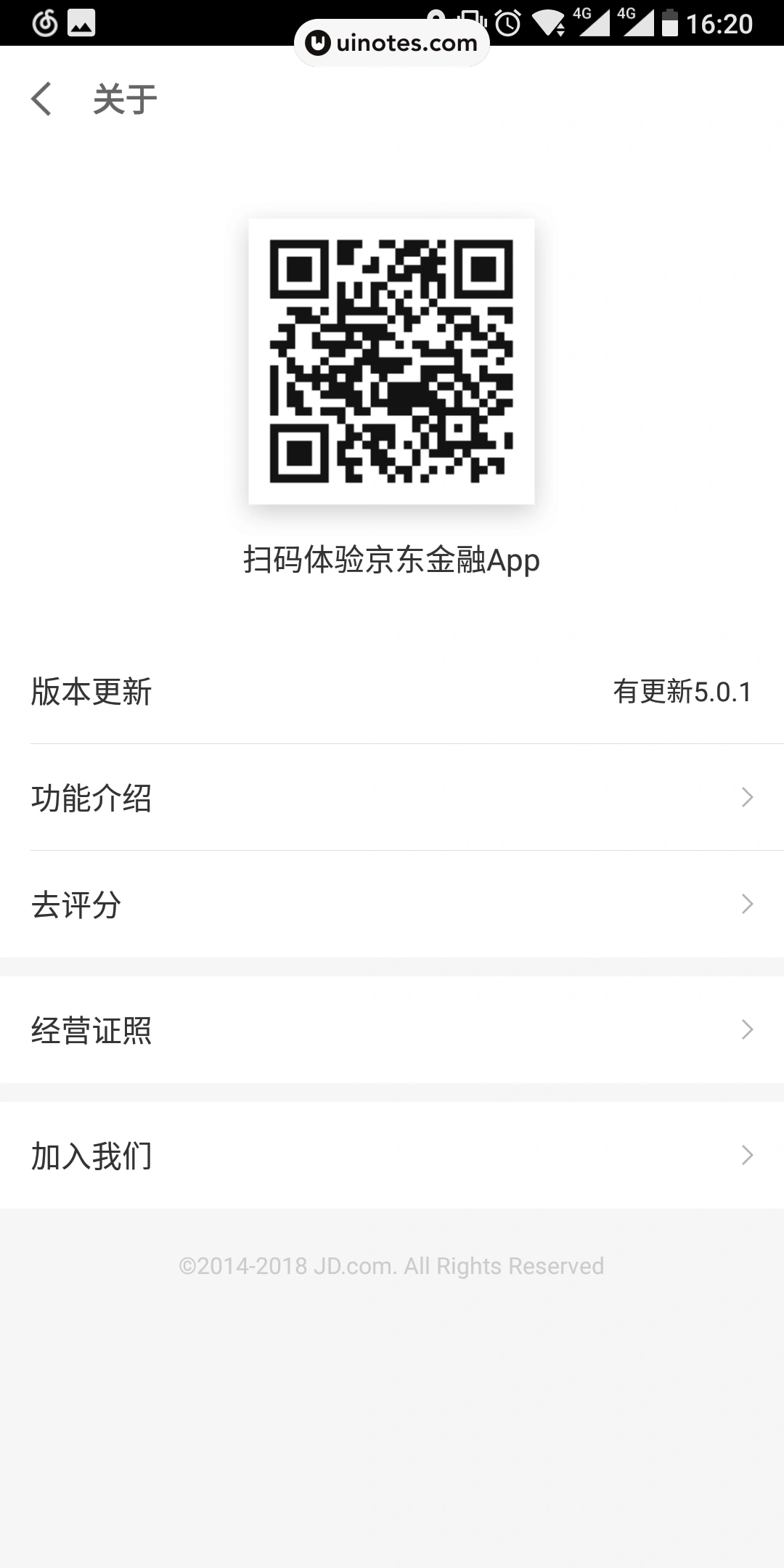Tap the alarm clock status icon
Image resolution: width=784 pixels, height=1568 pixels.
pyautogui.click(x=510, y=20)
